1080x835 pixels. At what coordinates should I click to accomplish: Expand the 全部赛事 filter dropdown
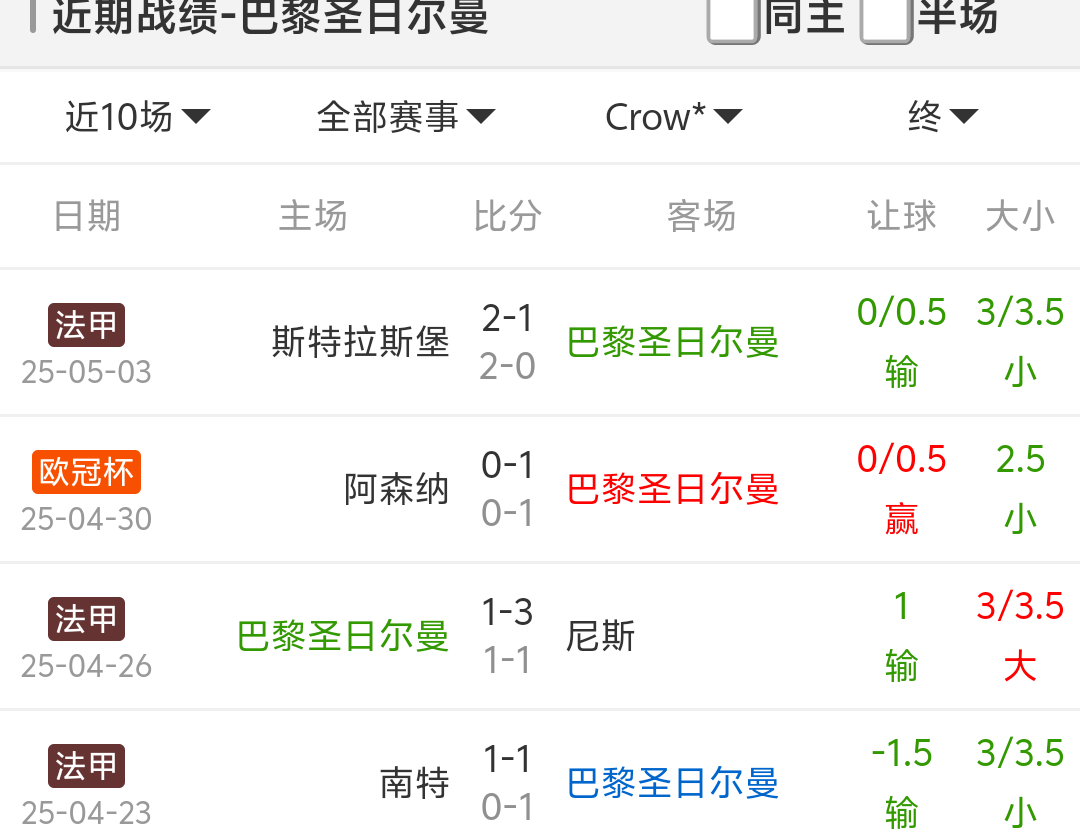tap(405, 117)
